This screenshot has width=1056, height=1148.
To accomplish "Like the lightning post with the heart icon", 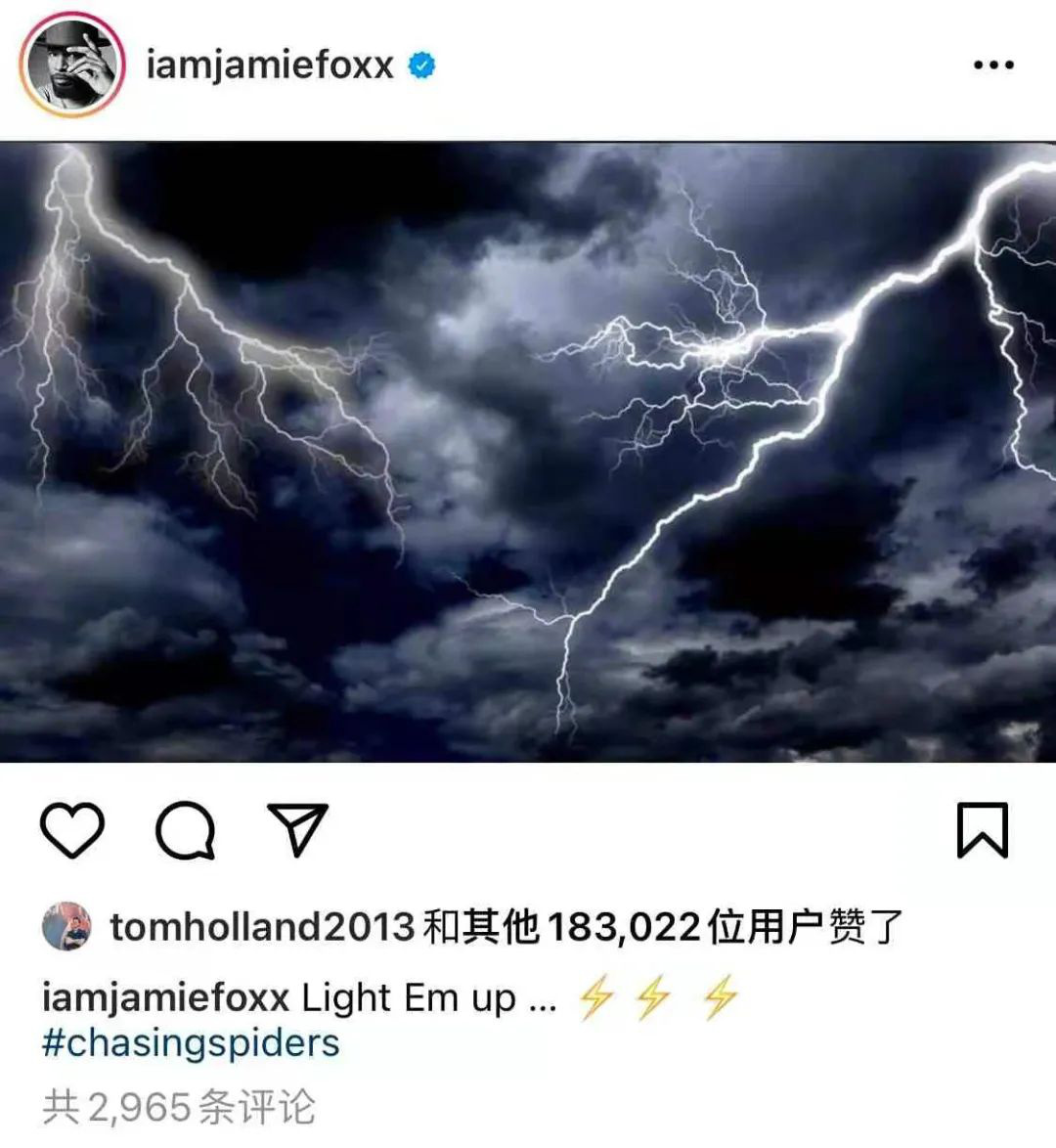I will tap(73, 830).
